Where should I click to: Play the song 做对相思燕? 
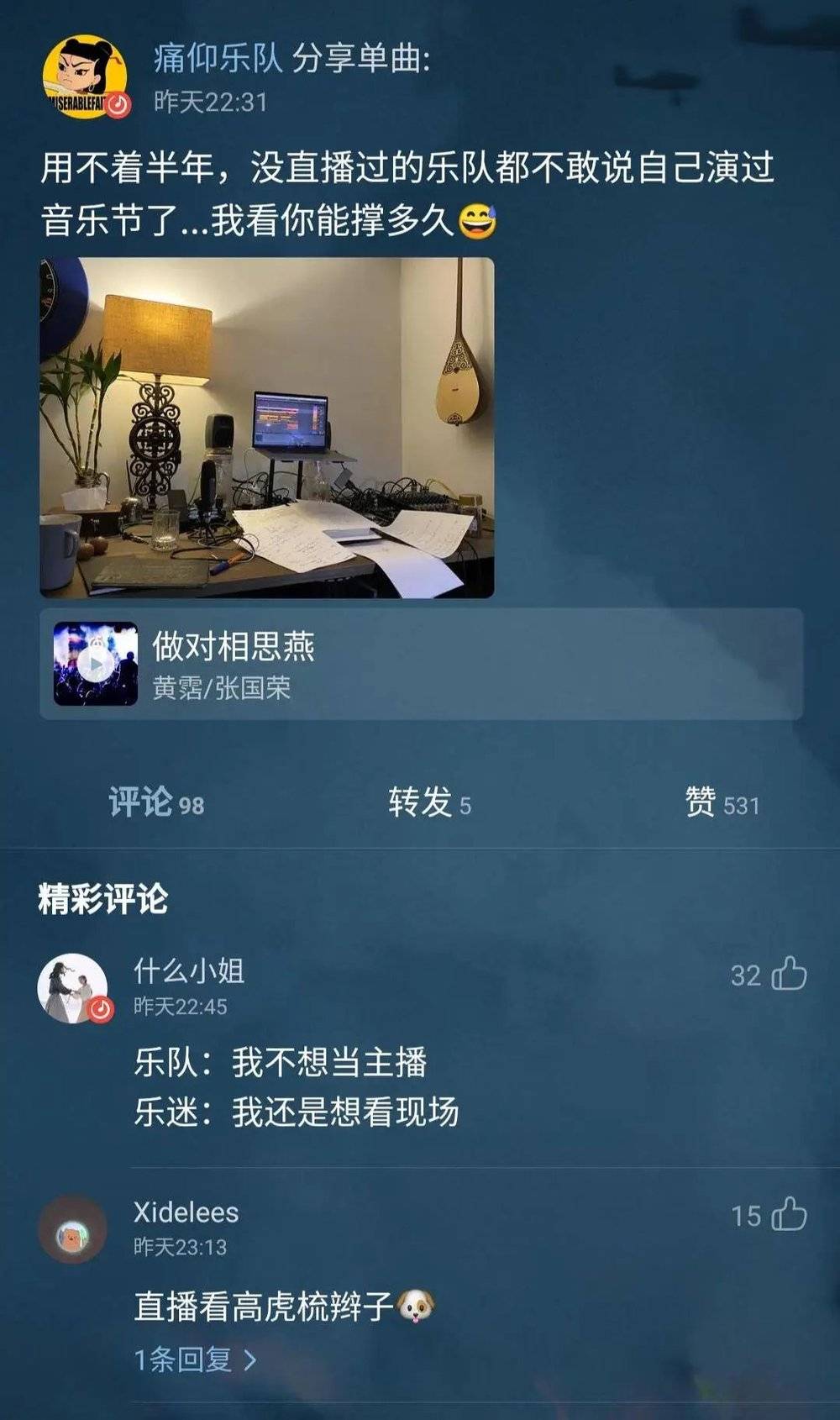tap(96, 664)
